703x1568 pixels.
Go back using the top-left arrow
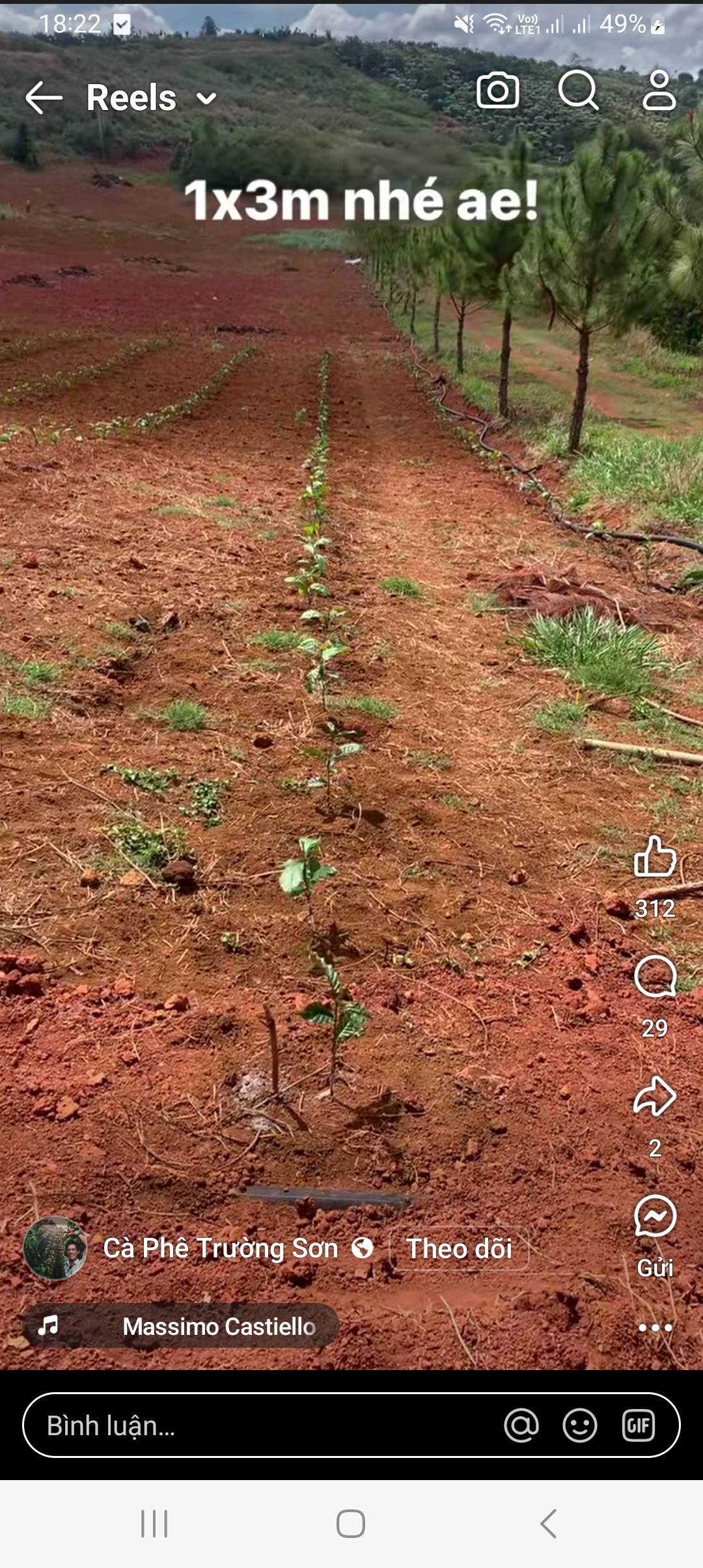tap(44, 98)
